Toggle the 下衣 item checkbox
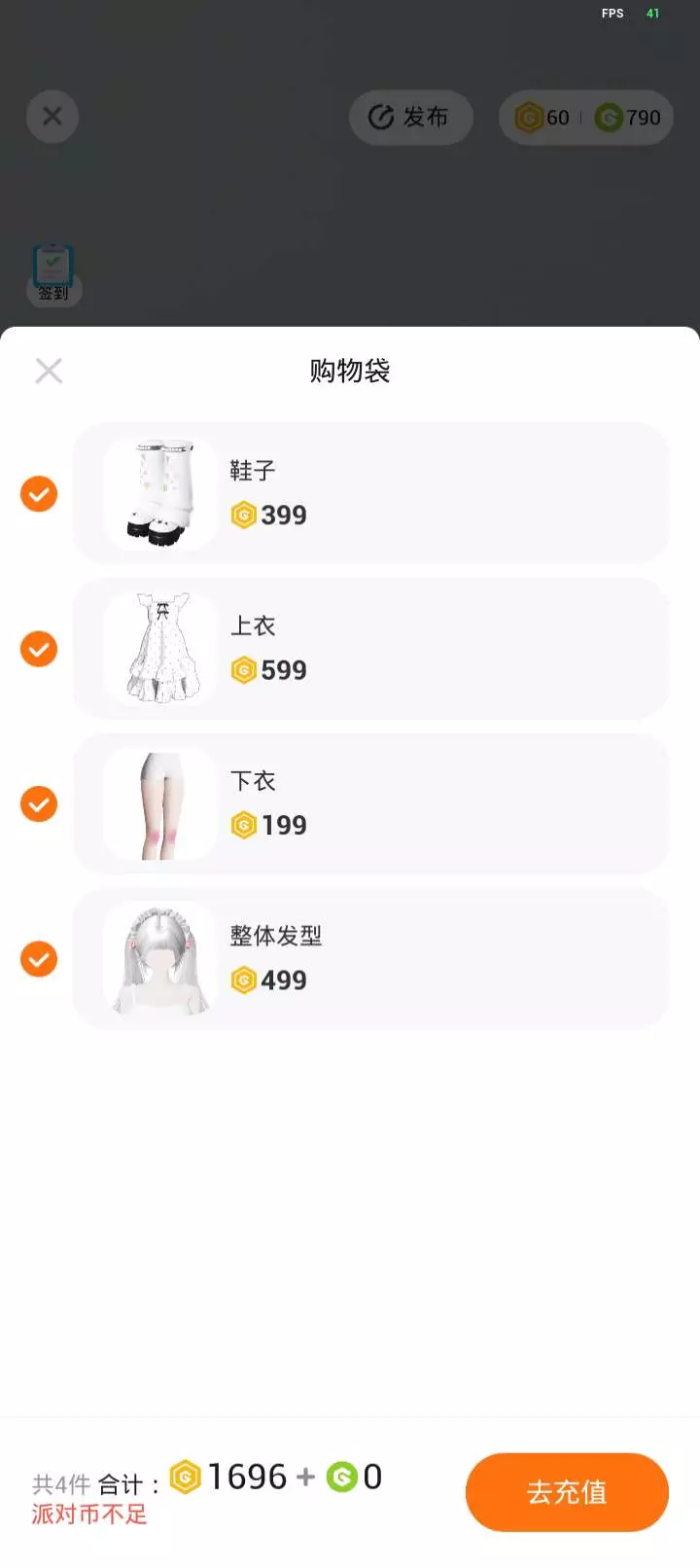 39,804
